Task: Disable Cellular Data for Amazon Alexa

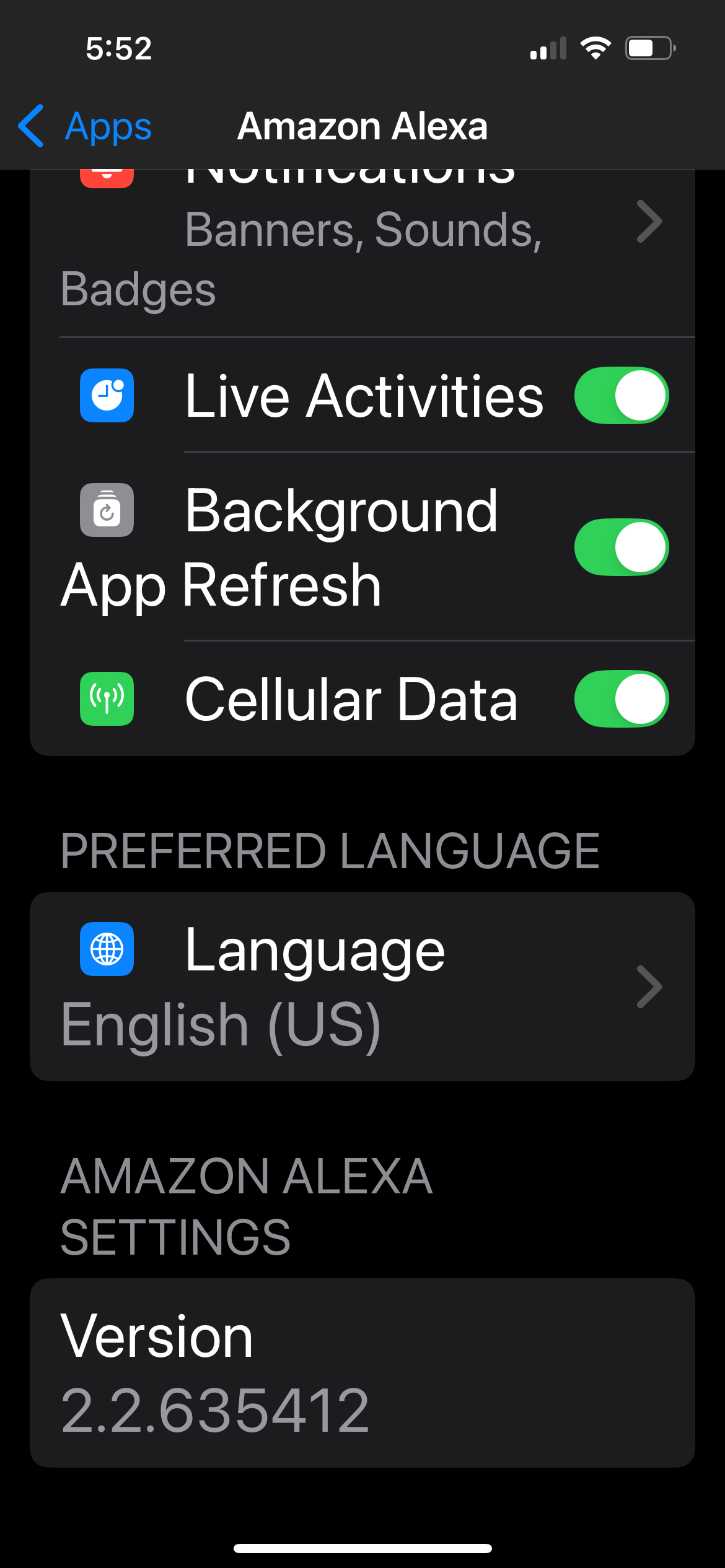Action: click(x=621, y=699)
